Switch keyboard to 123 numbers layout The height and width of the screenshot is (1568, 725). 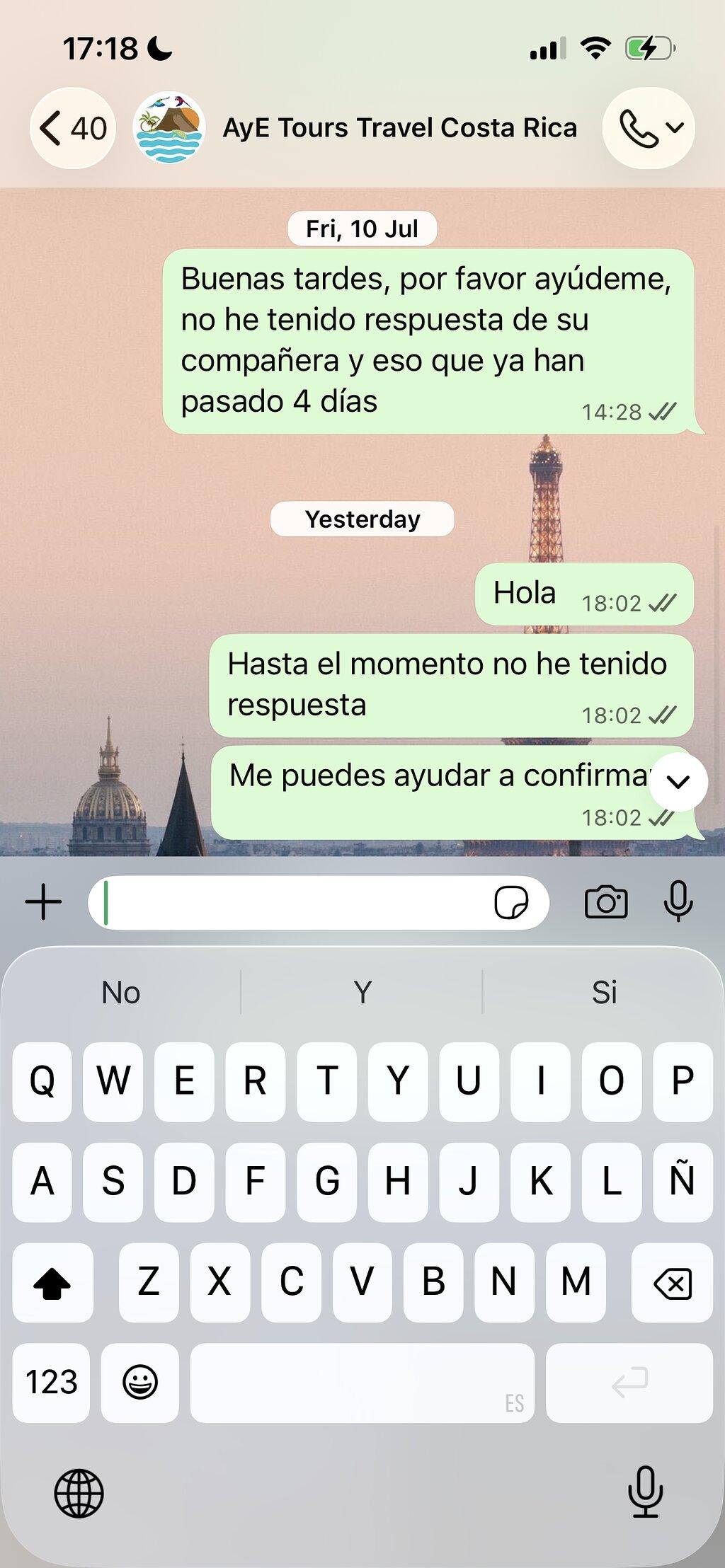coord(52,1383)
